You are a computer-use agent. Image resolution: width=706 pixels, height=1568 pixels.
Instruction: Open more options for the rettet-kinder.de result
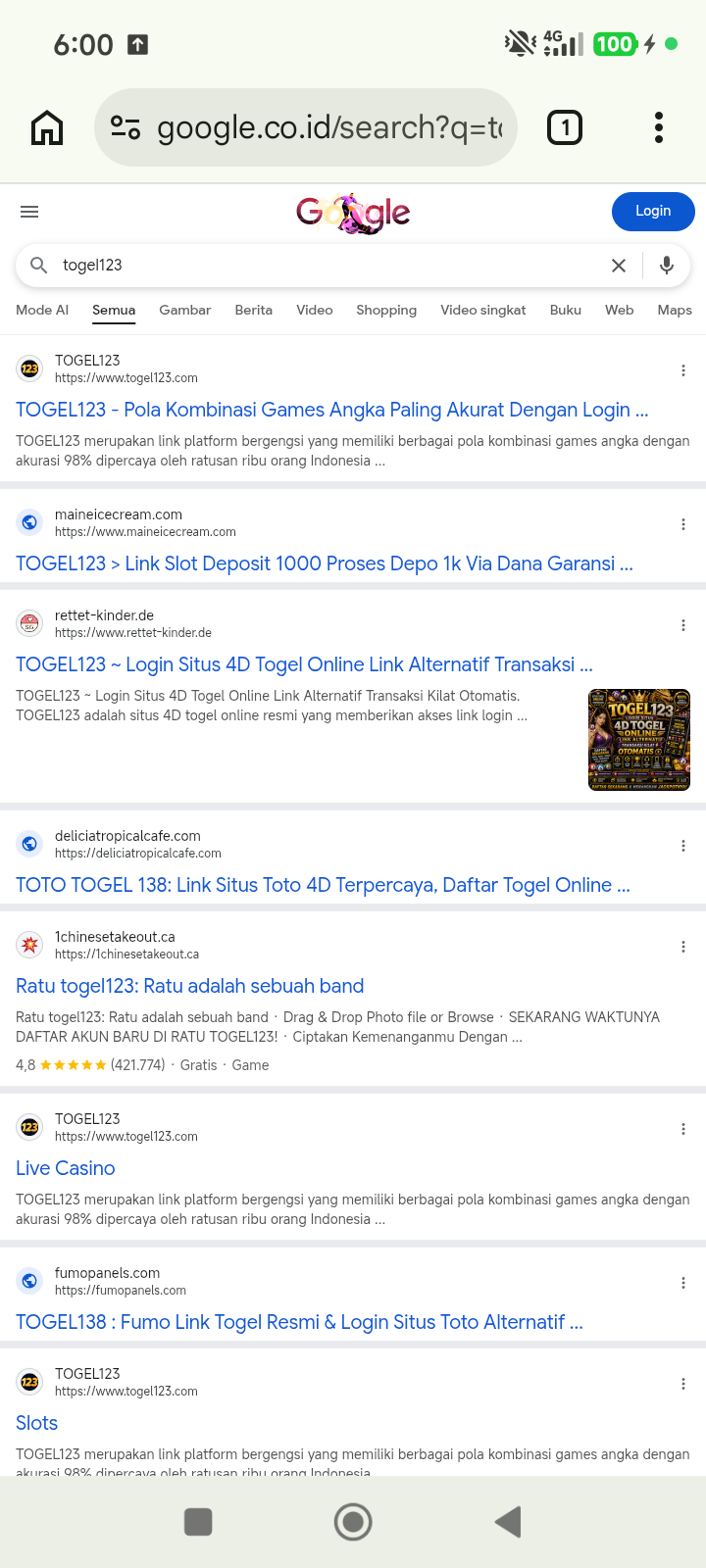tap(683, 625)
